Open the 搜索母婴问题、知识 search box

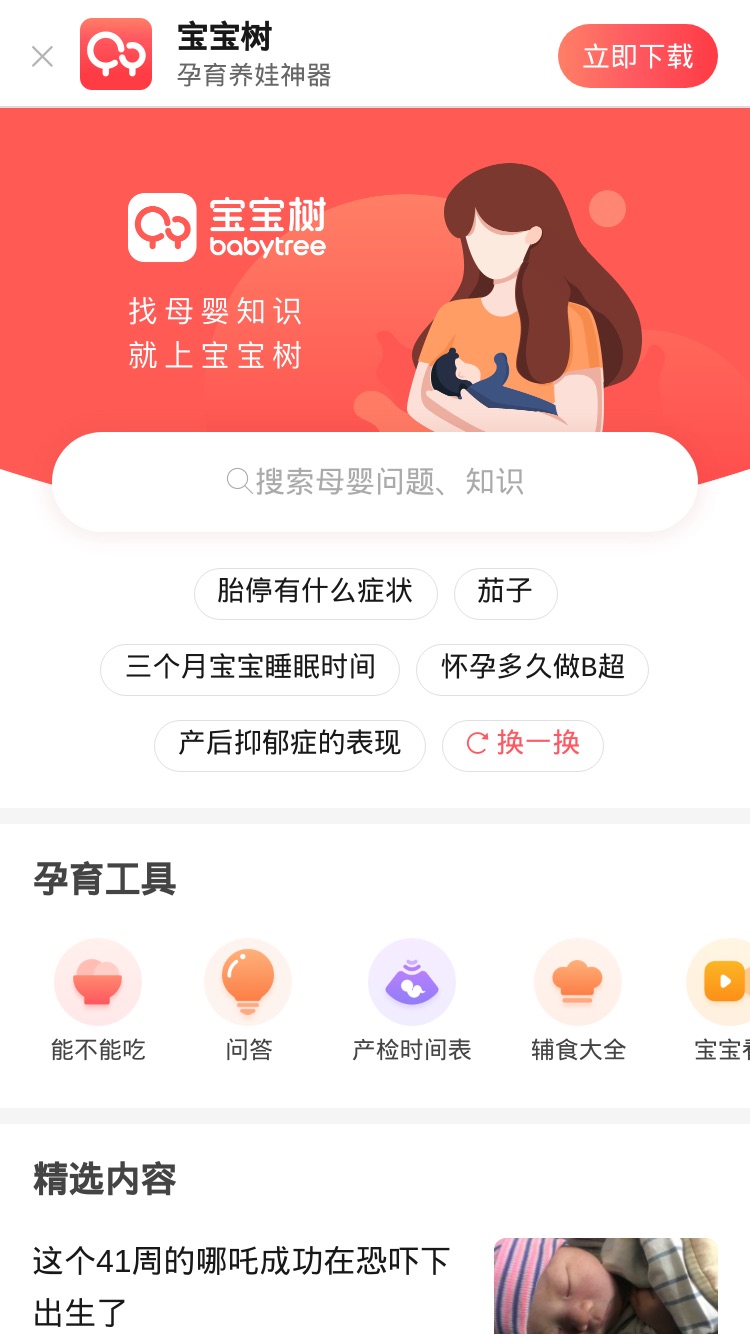pyautogui.click(x=375, y=482)
